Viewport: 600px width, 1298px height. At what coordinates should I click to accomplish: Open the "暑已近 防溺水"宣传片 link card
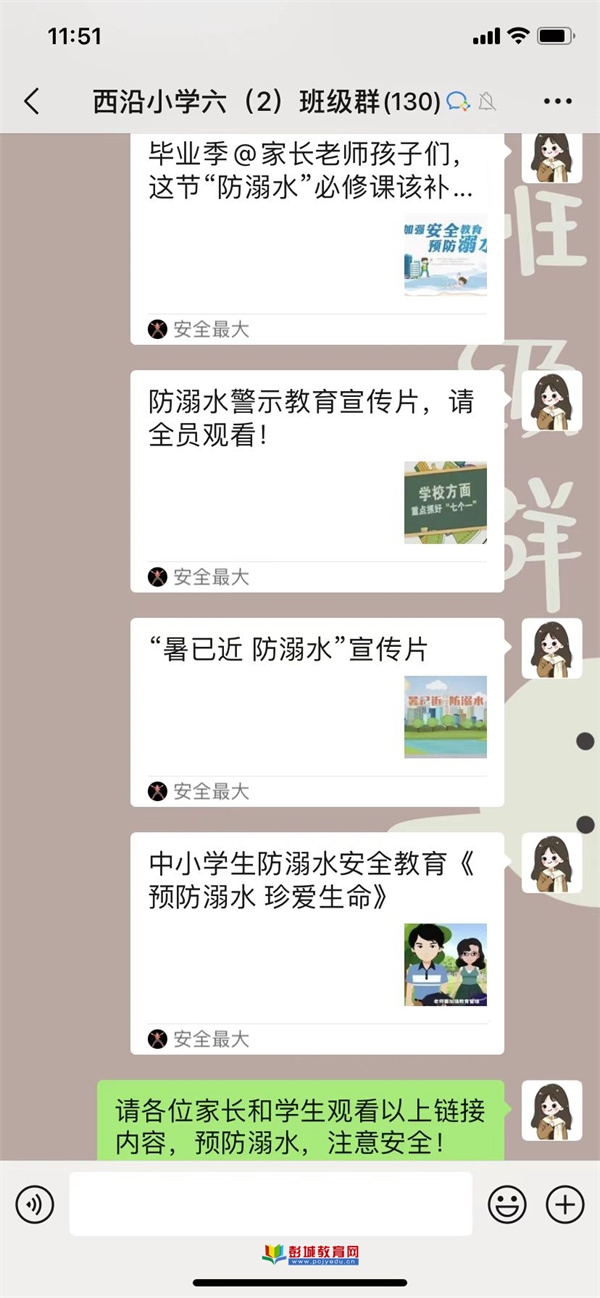316,712
